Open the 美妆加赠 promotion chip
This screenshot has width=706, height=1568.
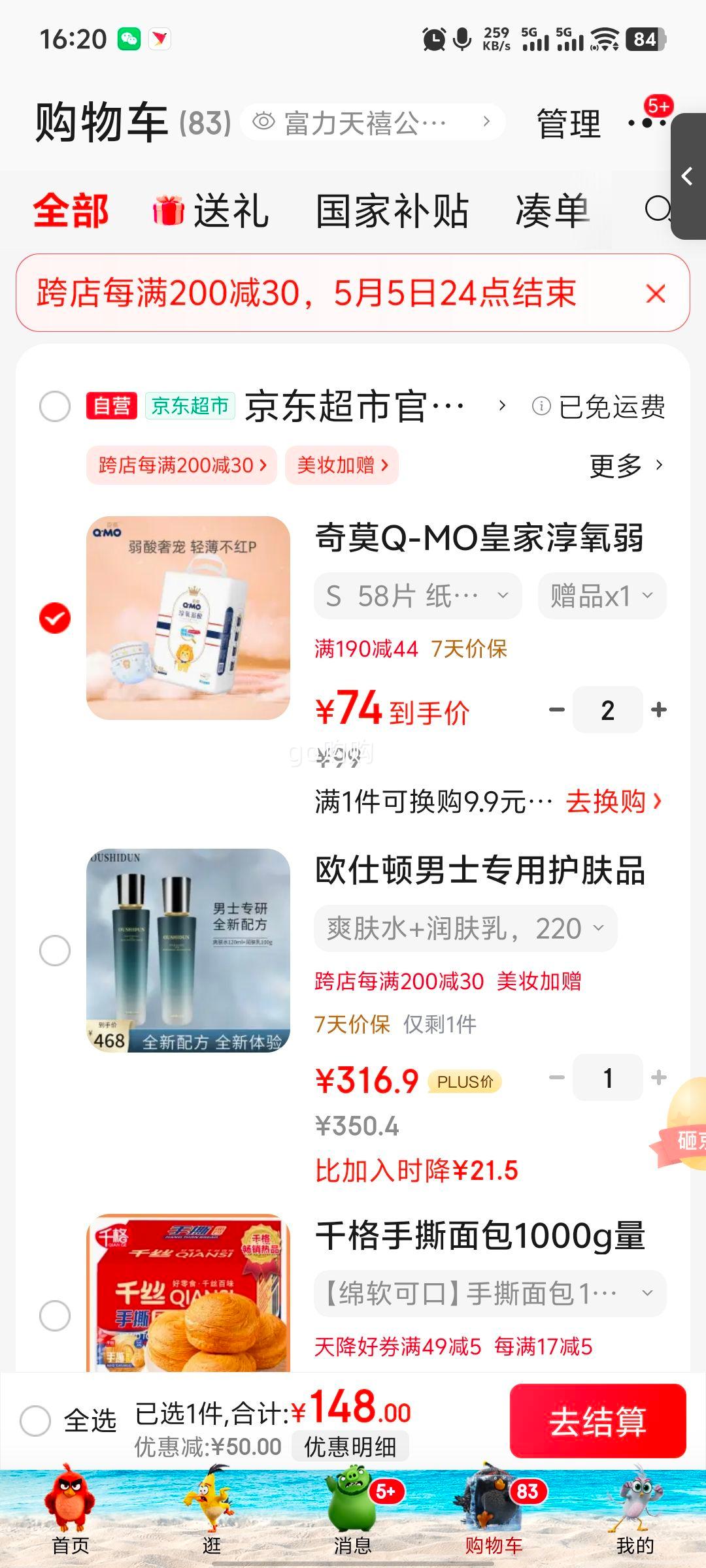pyautogui.click(x=341, y=465)
